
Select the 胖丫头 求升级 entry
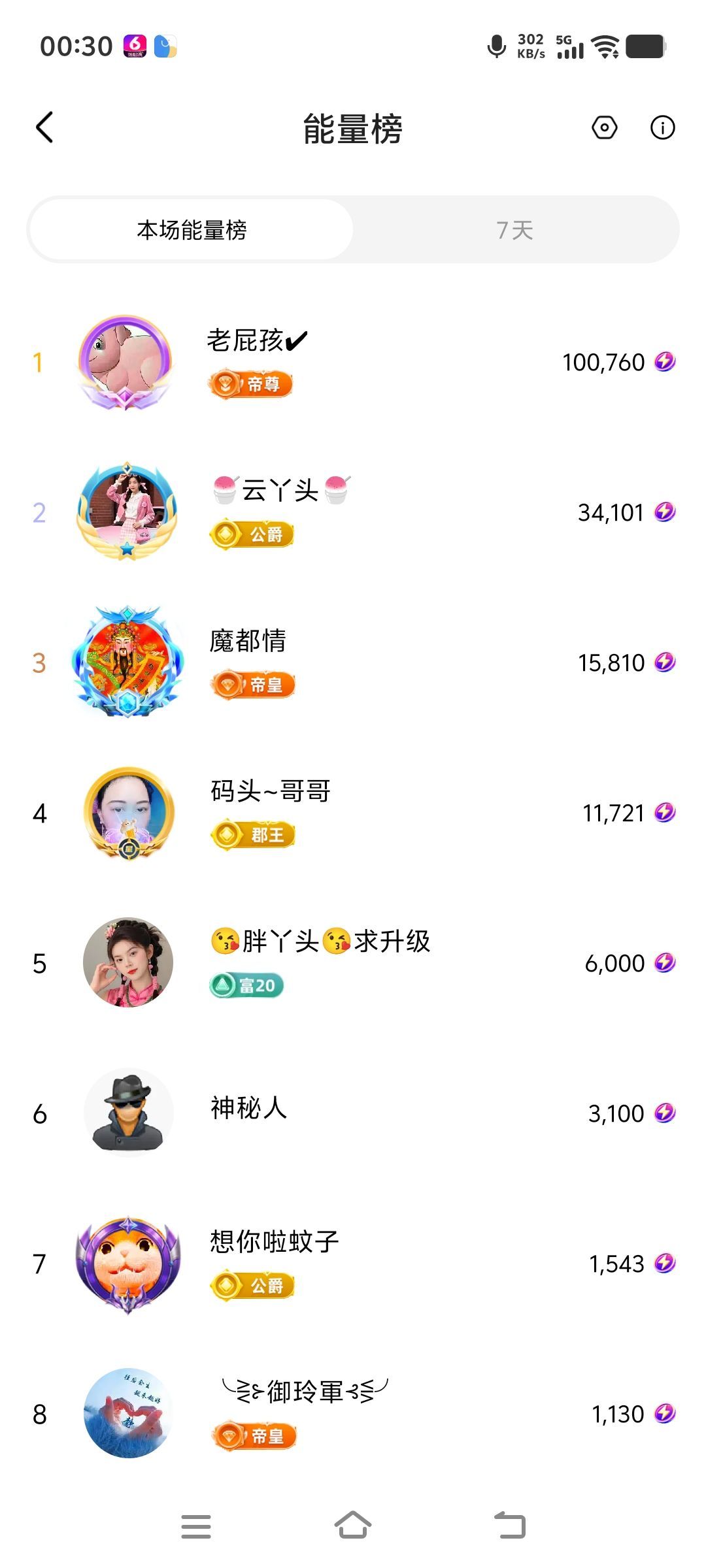coord(353,963)
